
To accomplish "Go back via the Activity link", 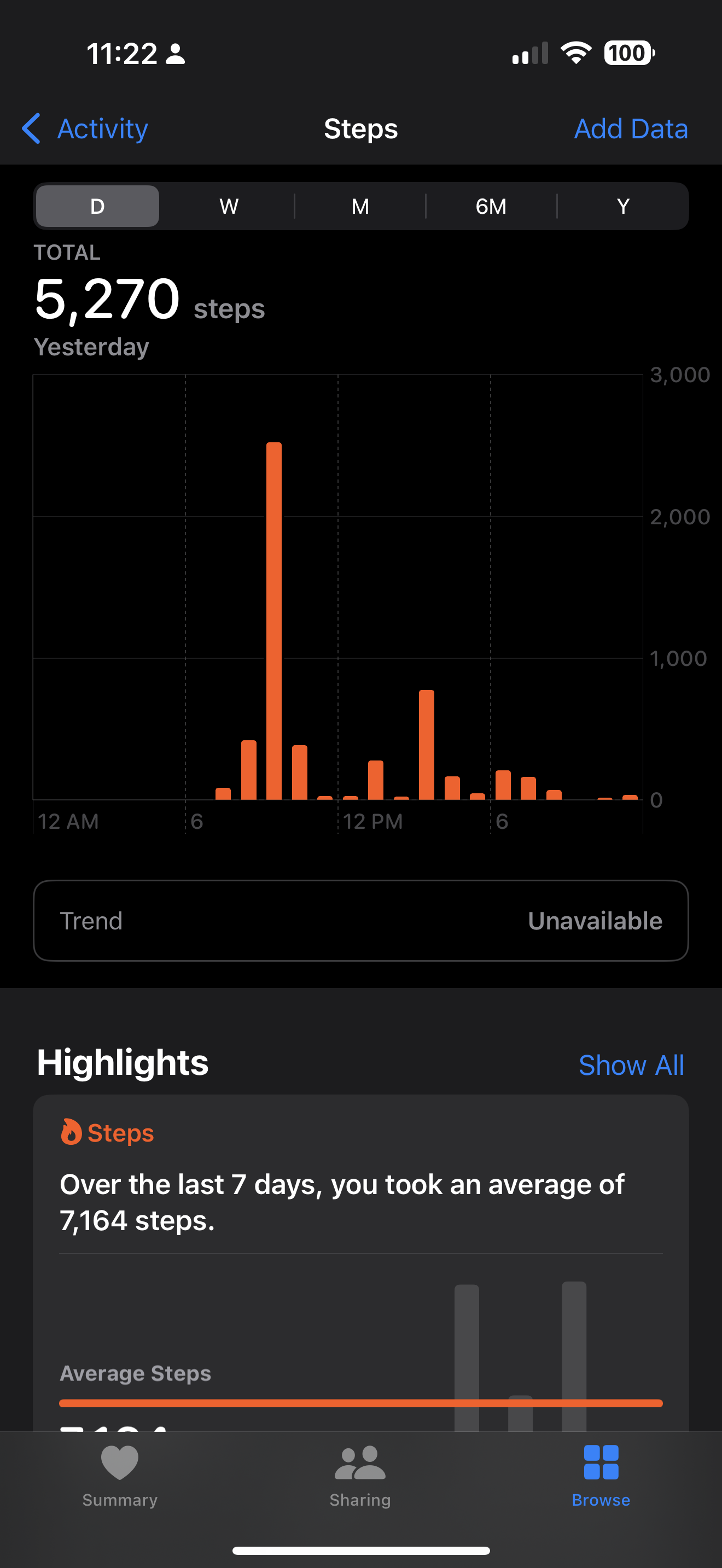I will point(102,128).
